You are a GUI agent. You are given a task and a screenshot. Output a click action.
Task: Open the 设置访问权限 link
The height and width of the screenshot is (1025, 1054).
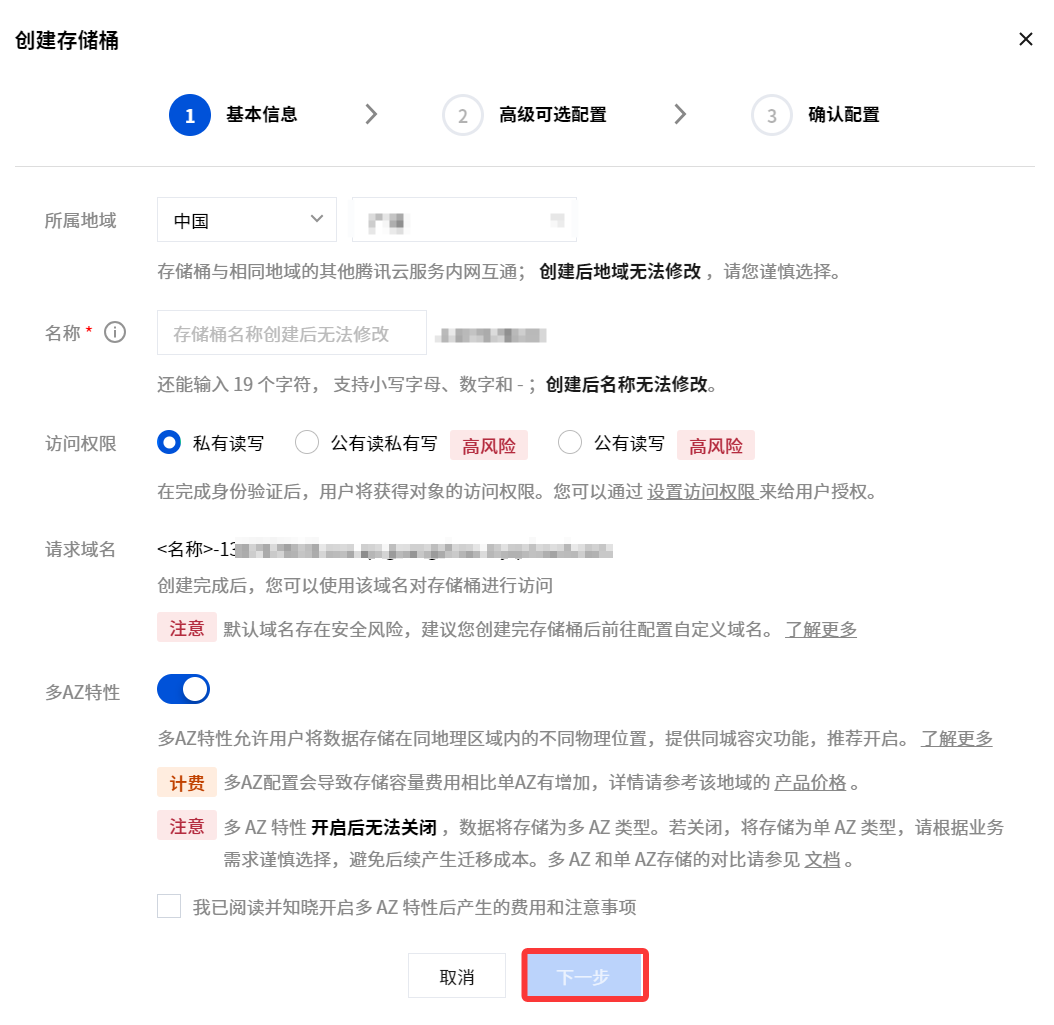701,492
